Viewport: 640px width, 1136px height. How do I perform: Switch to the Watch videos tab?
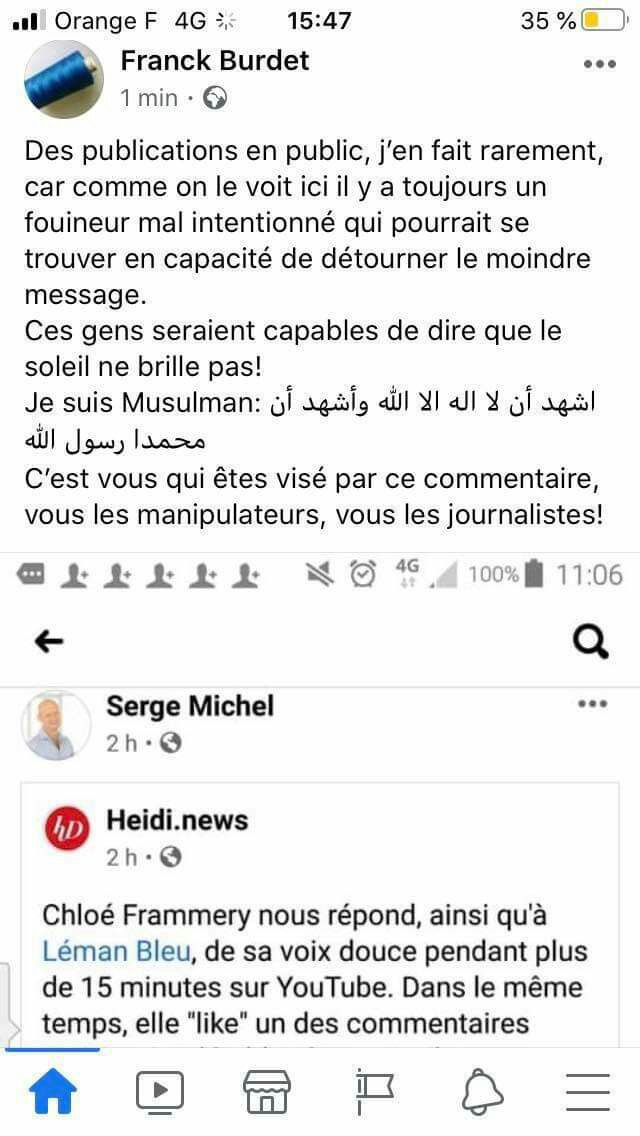pyautogui.click(x=160, y=1091)
